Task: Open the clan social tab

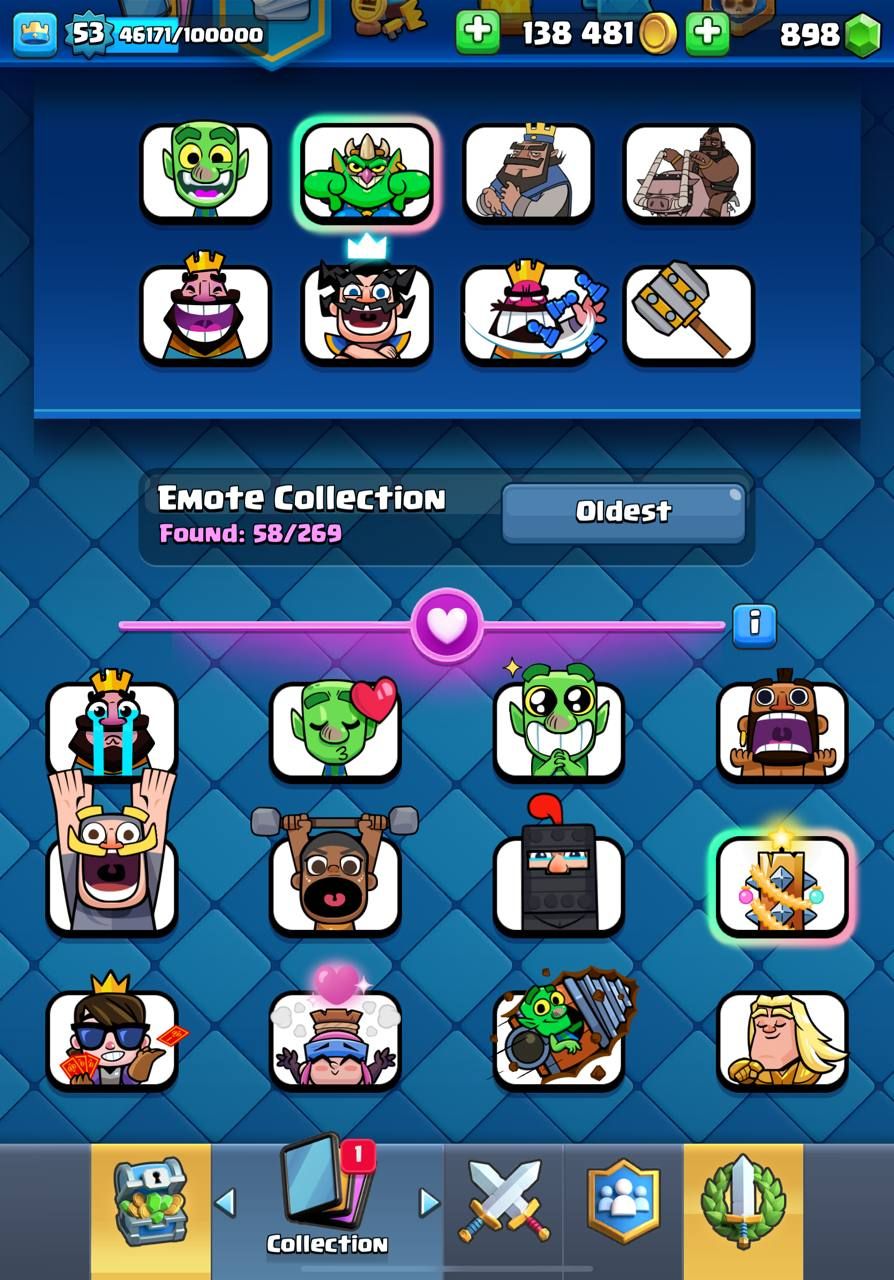Action: tap(623, 1202)
